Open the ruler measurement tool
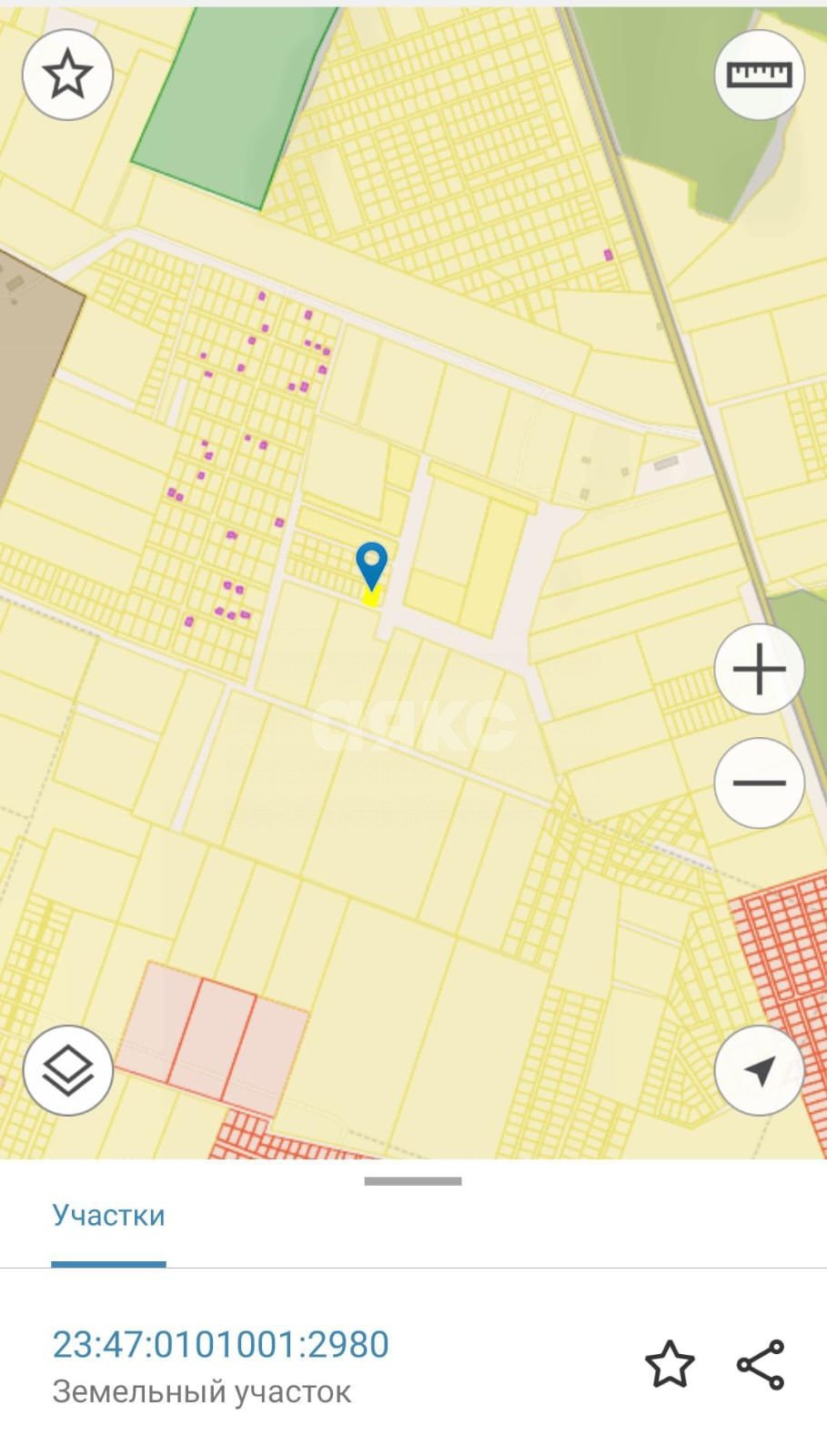827x1456 pixels. (760, 75)
